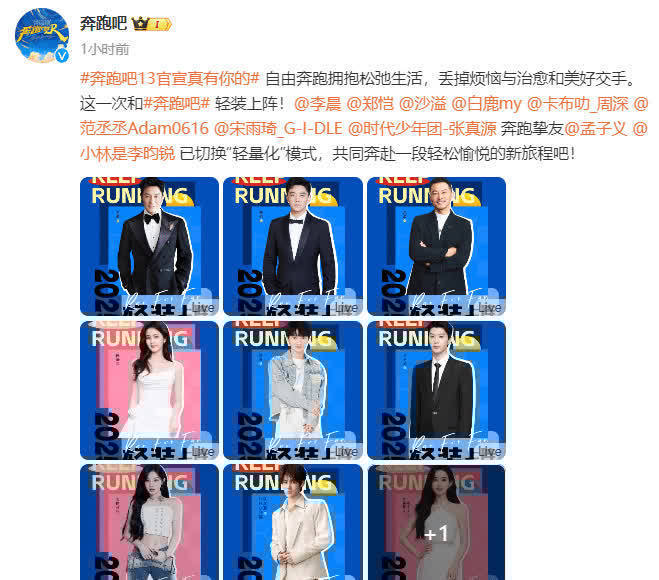
Task: Open third photo in top row
Action: (x=436, y=246)
